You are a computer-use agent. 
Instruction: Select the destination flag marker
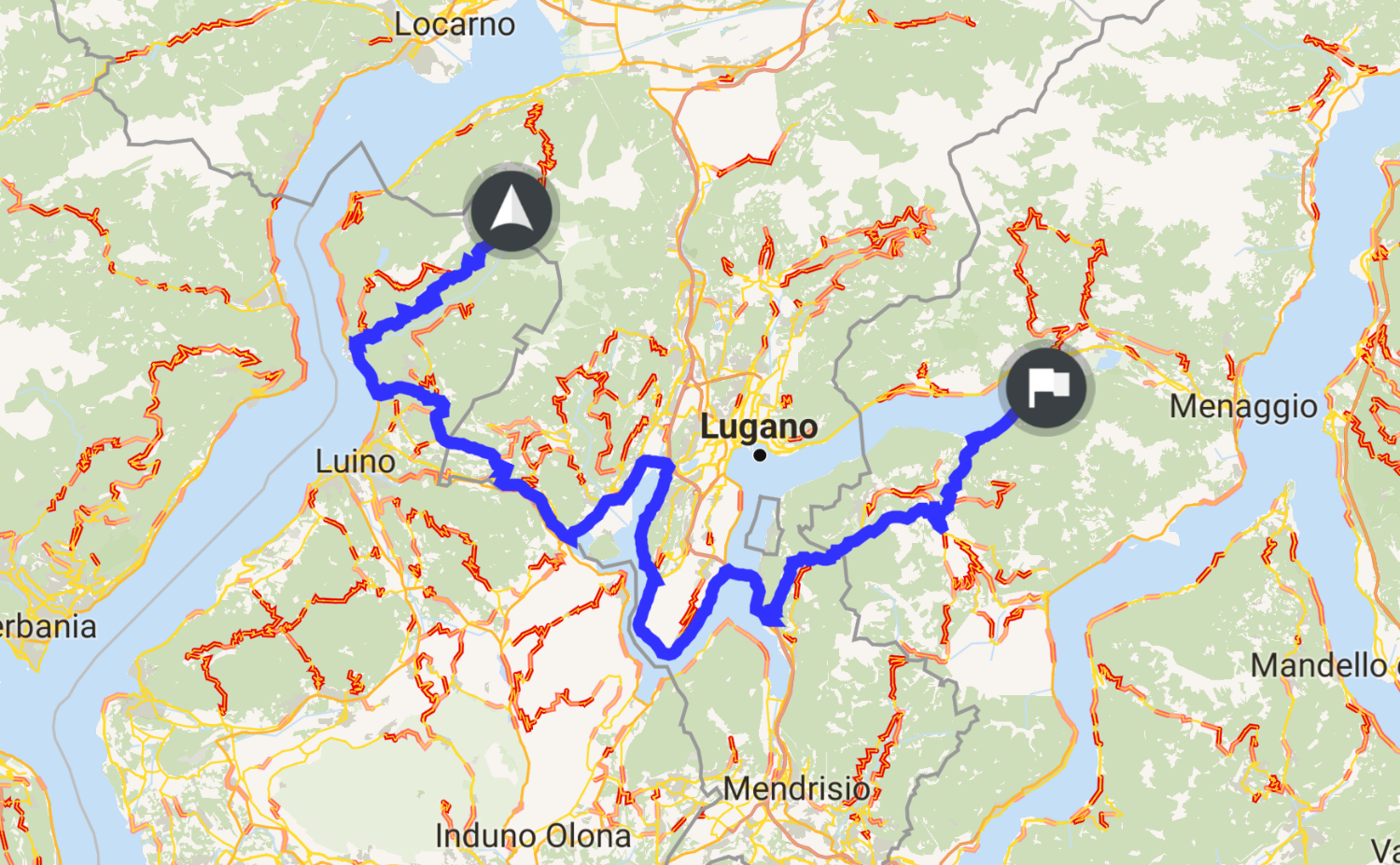1045,386
